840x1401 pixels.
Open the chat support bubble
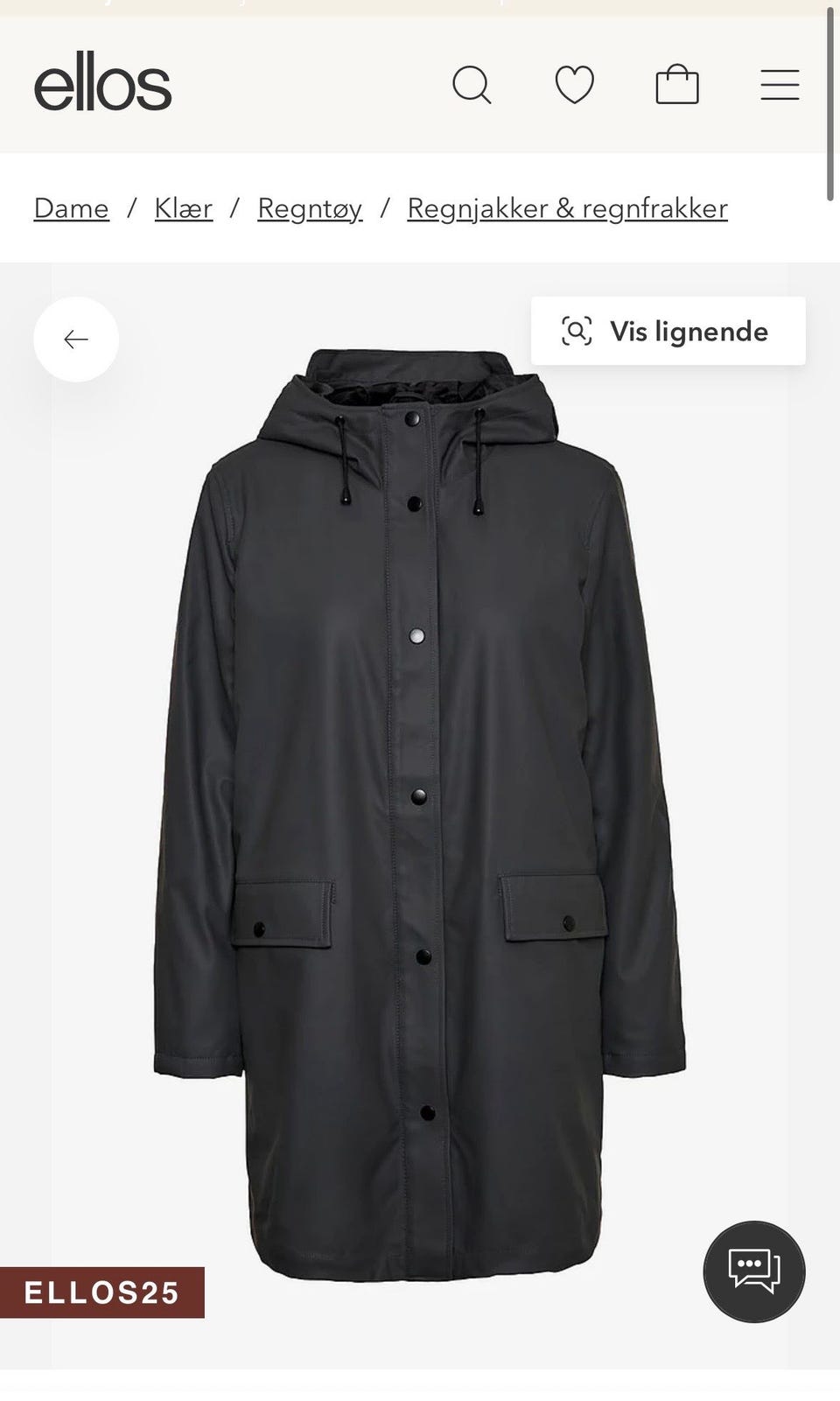[x=753, y=1271]
